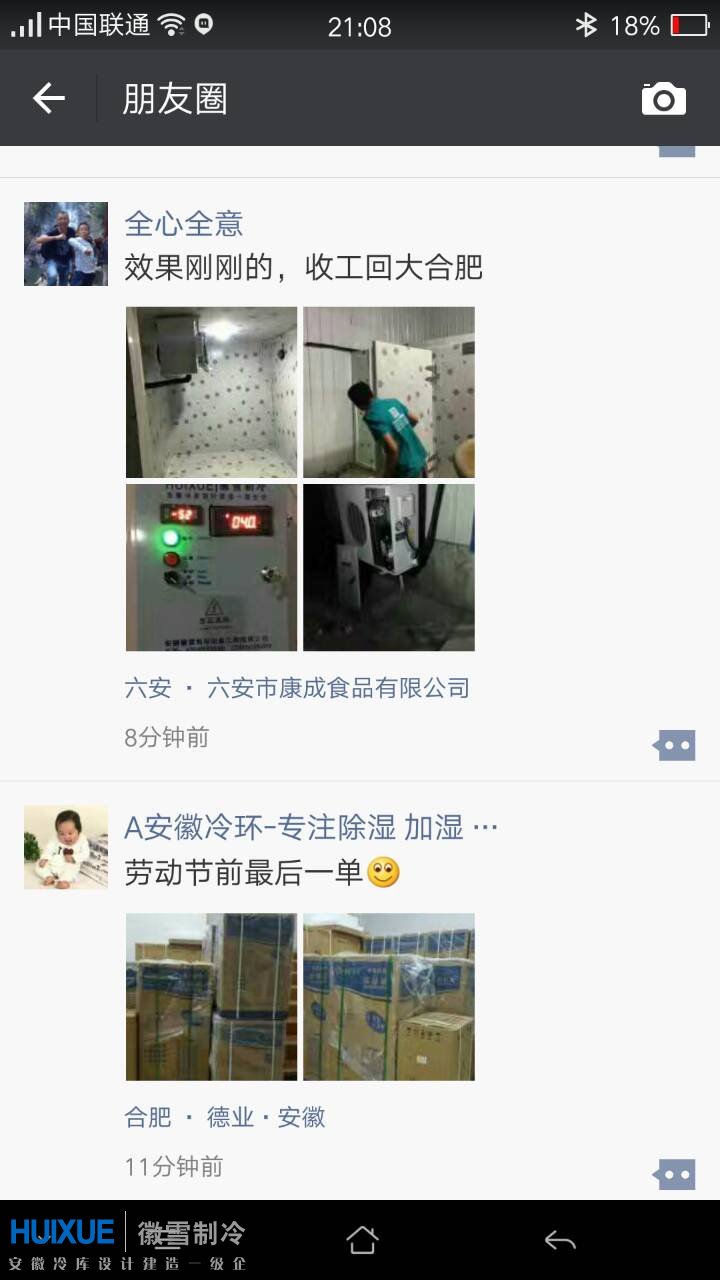Tap the baby avatar of A安徽冷环

(66, 847)
